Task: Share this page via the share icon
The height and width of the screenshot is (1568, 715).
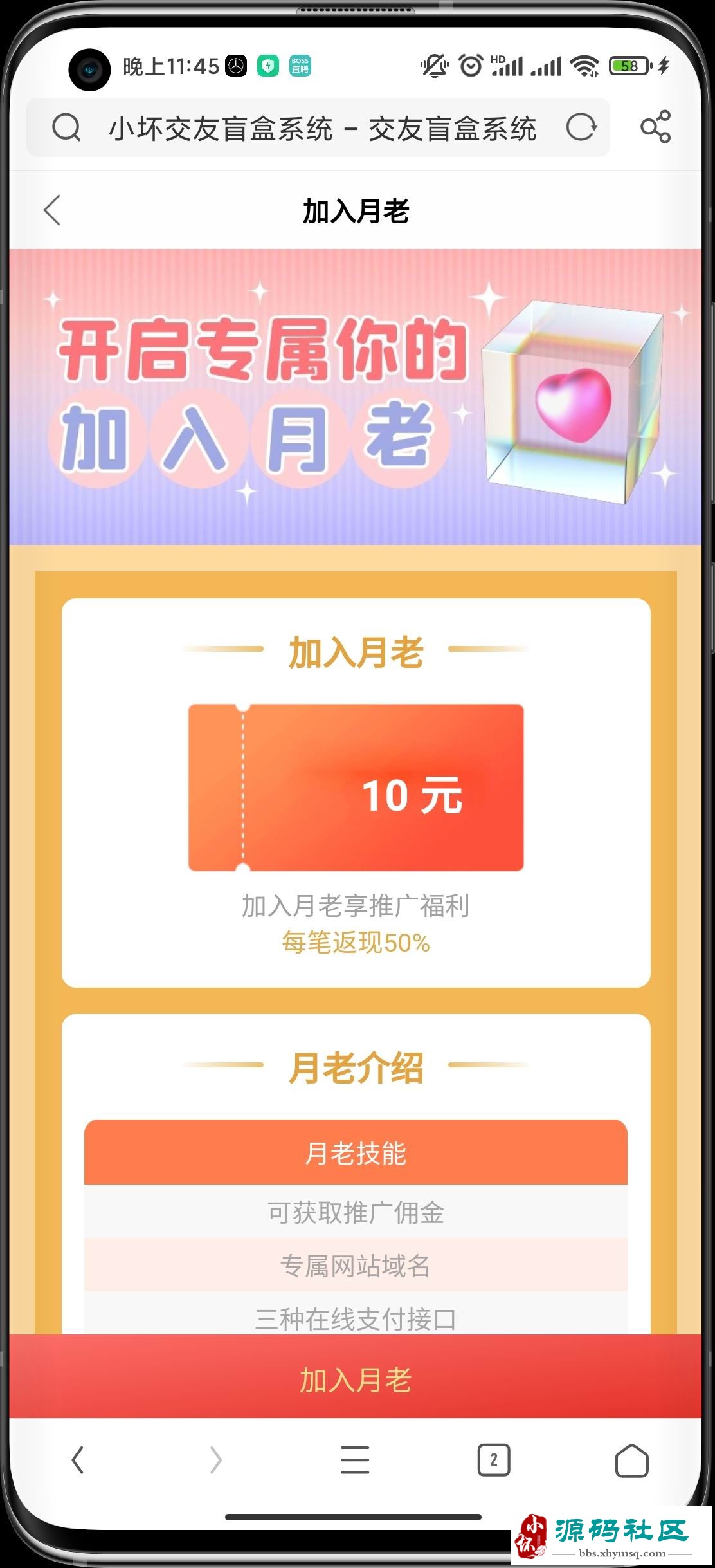Action: point(655,127)
